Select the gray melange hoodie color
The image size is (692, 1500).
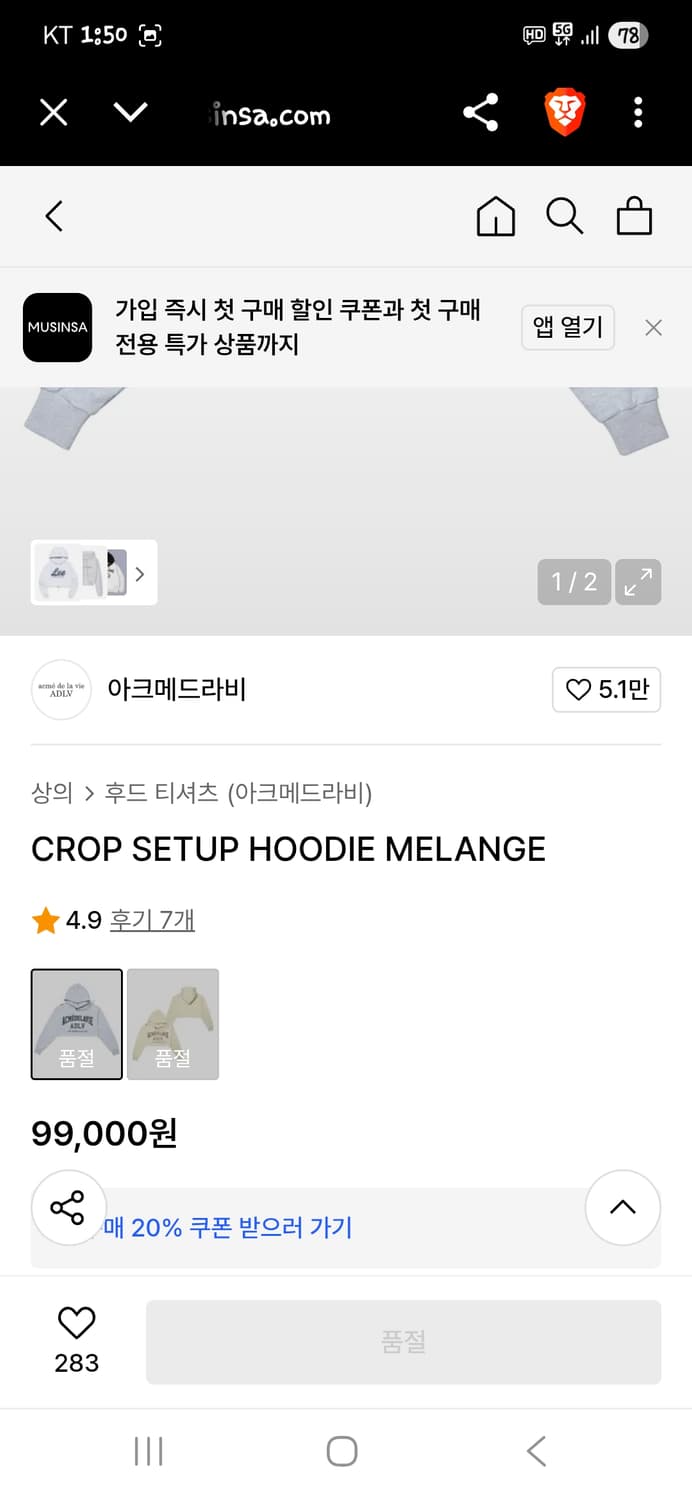(77, 1024)
